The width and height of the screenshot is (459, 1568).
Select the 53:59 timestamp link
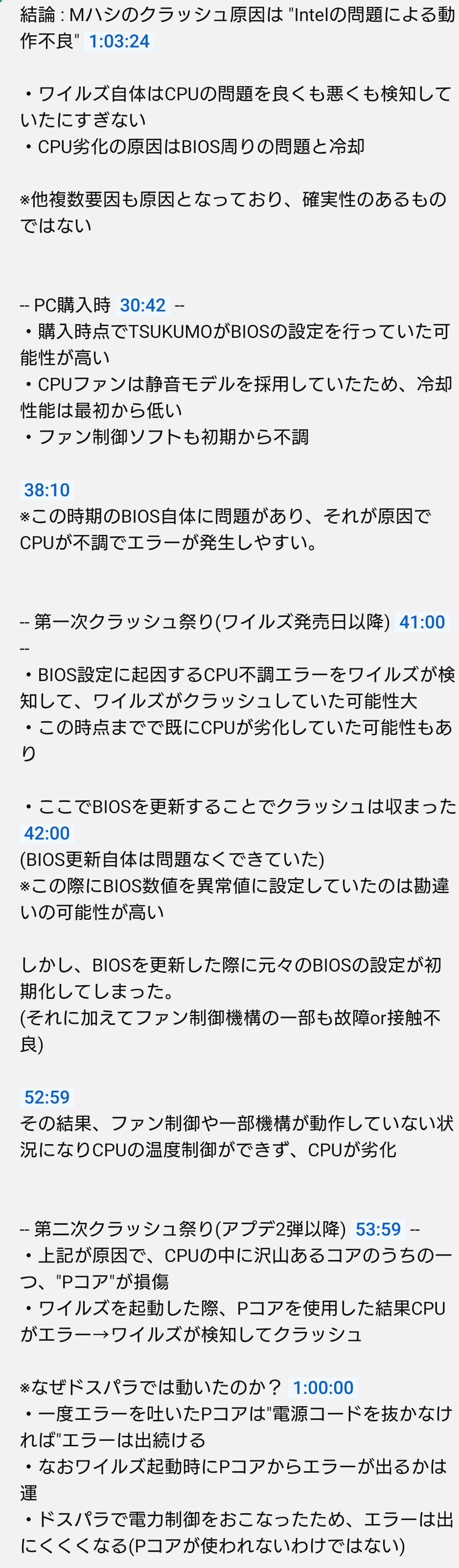click(378, 1229)
